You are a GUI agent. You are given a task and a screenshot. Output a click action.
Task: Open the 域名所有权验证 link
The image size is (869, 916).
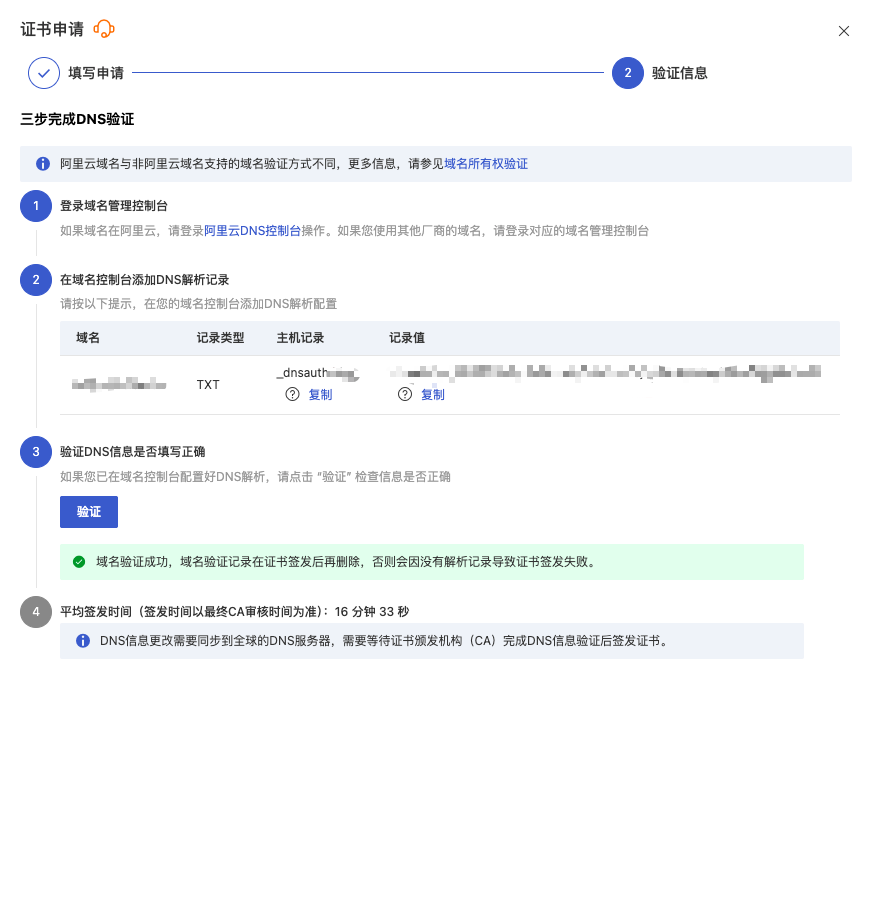coord(486,164)
